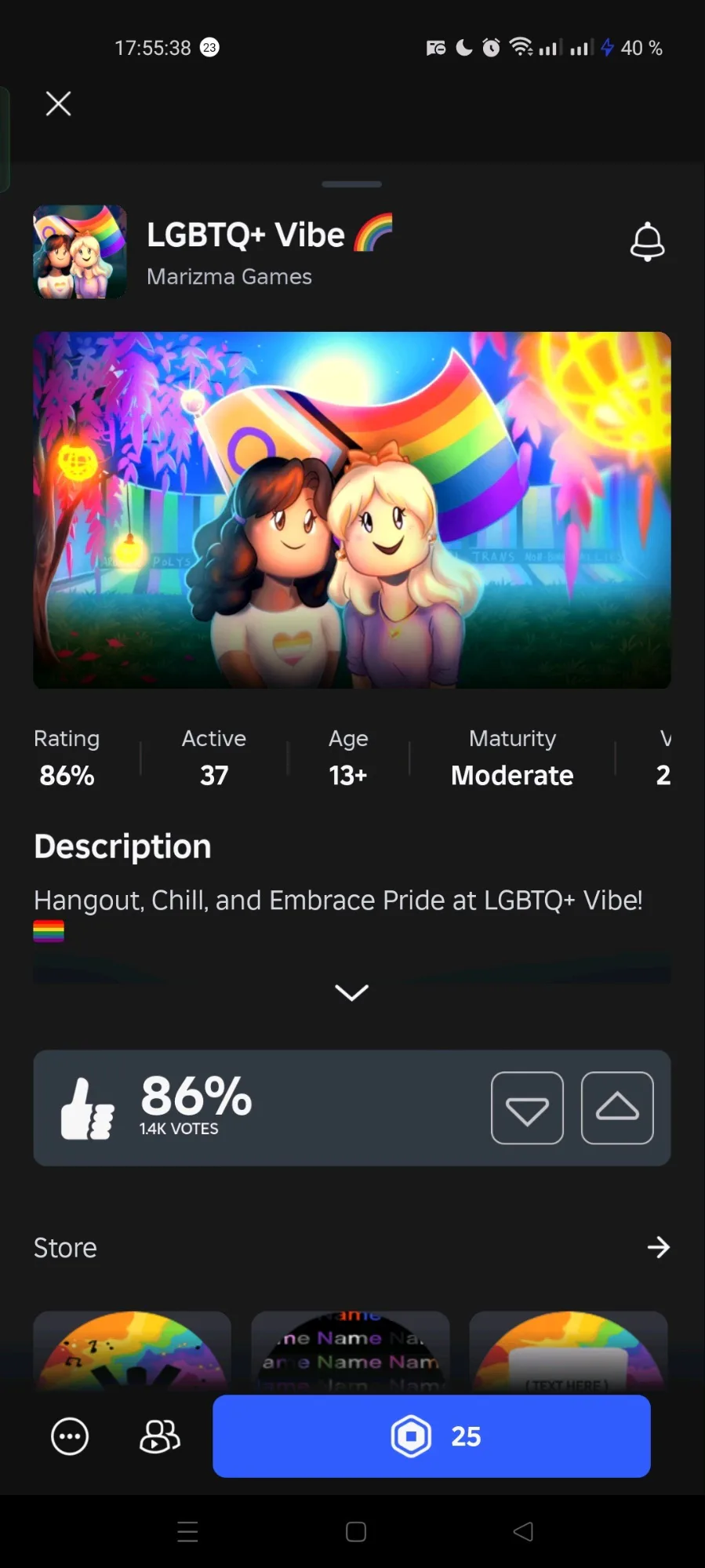Downvote LGBTQ+ Vibe

(527, 1108)
